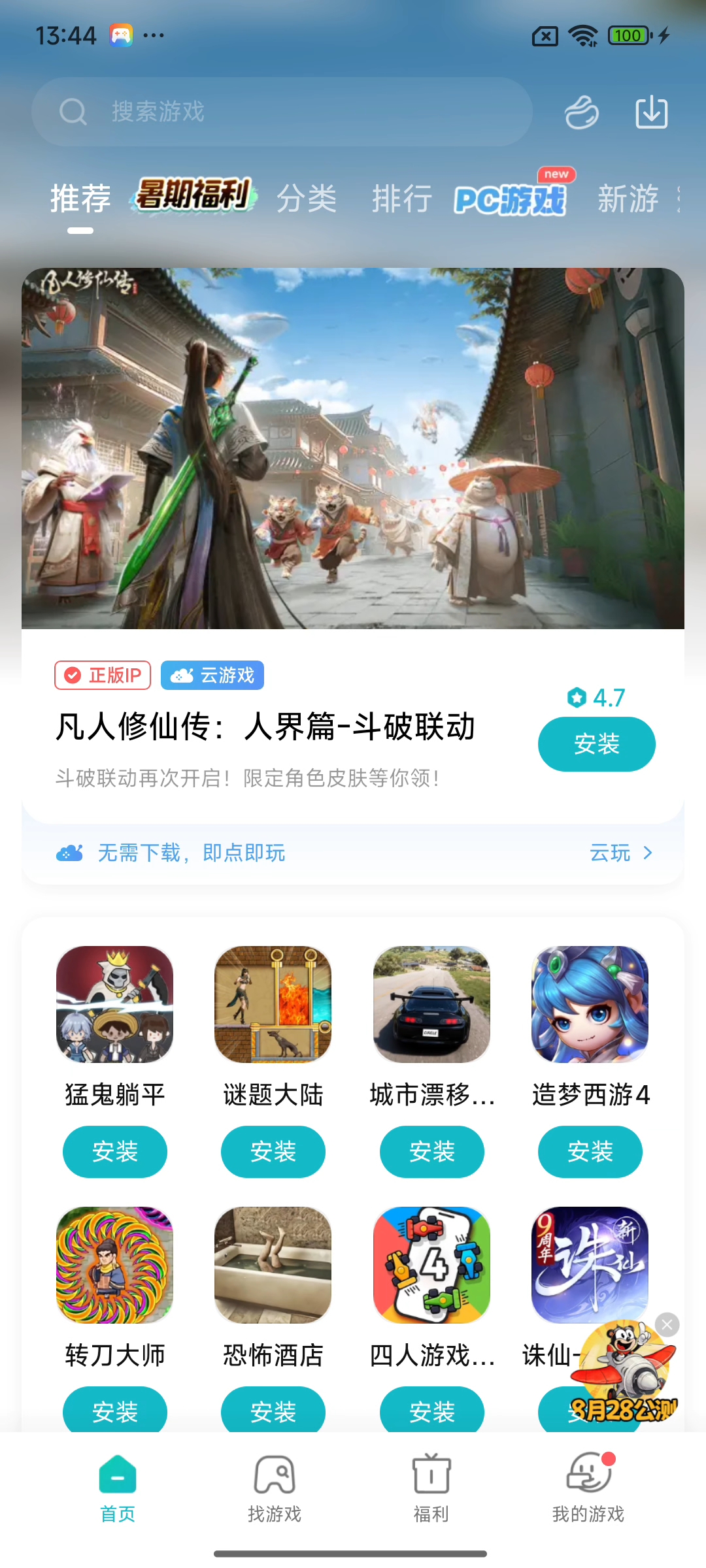The height and width of the screenshot is (1568, 706).
Task: Tap the 正版IP badge
Action: click(102, 675)
